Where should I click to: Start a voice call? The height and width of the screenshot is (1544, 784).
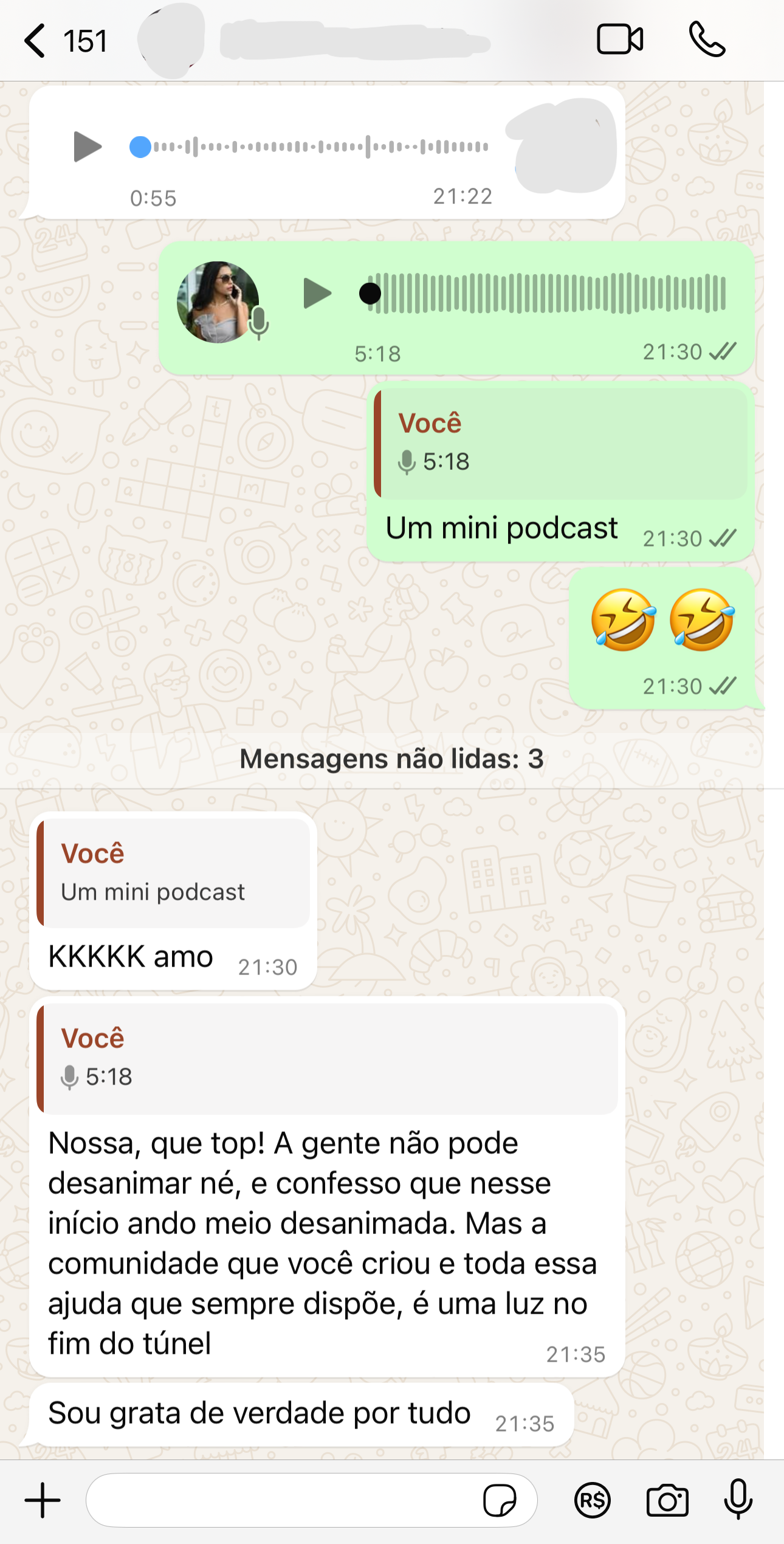[707, 40]
